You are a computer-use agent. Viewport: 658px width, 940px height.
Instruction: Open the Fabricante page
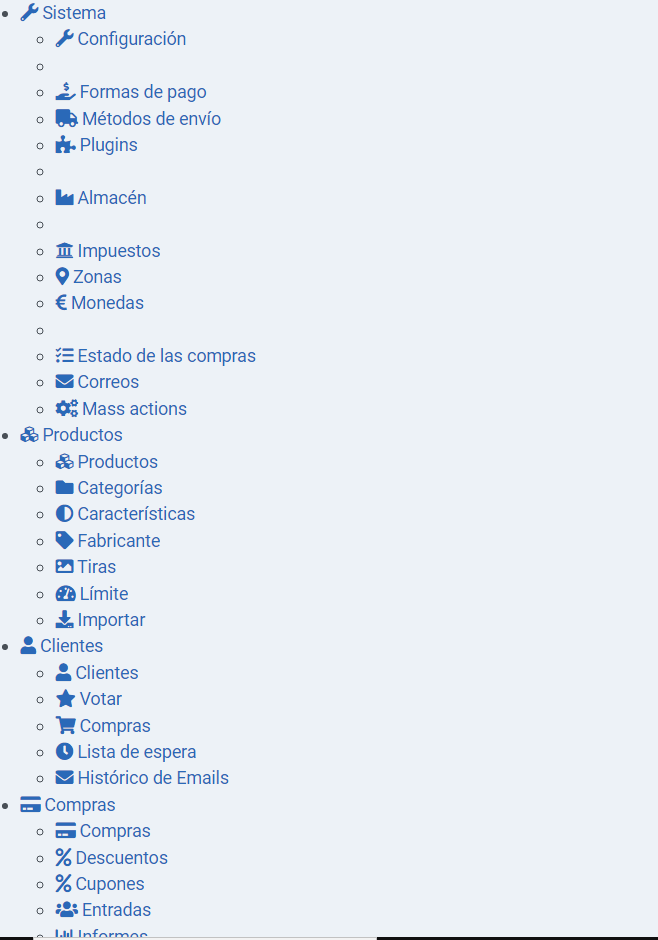(x=118, y=541)
